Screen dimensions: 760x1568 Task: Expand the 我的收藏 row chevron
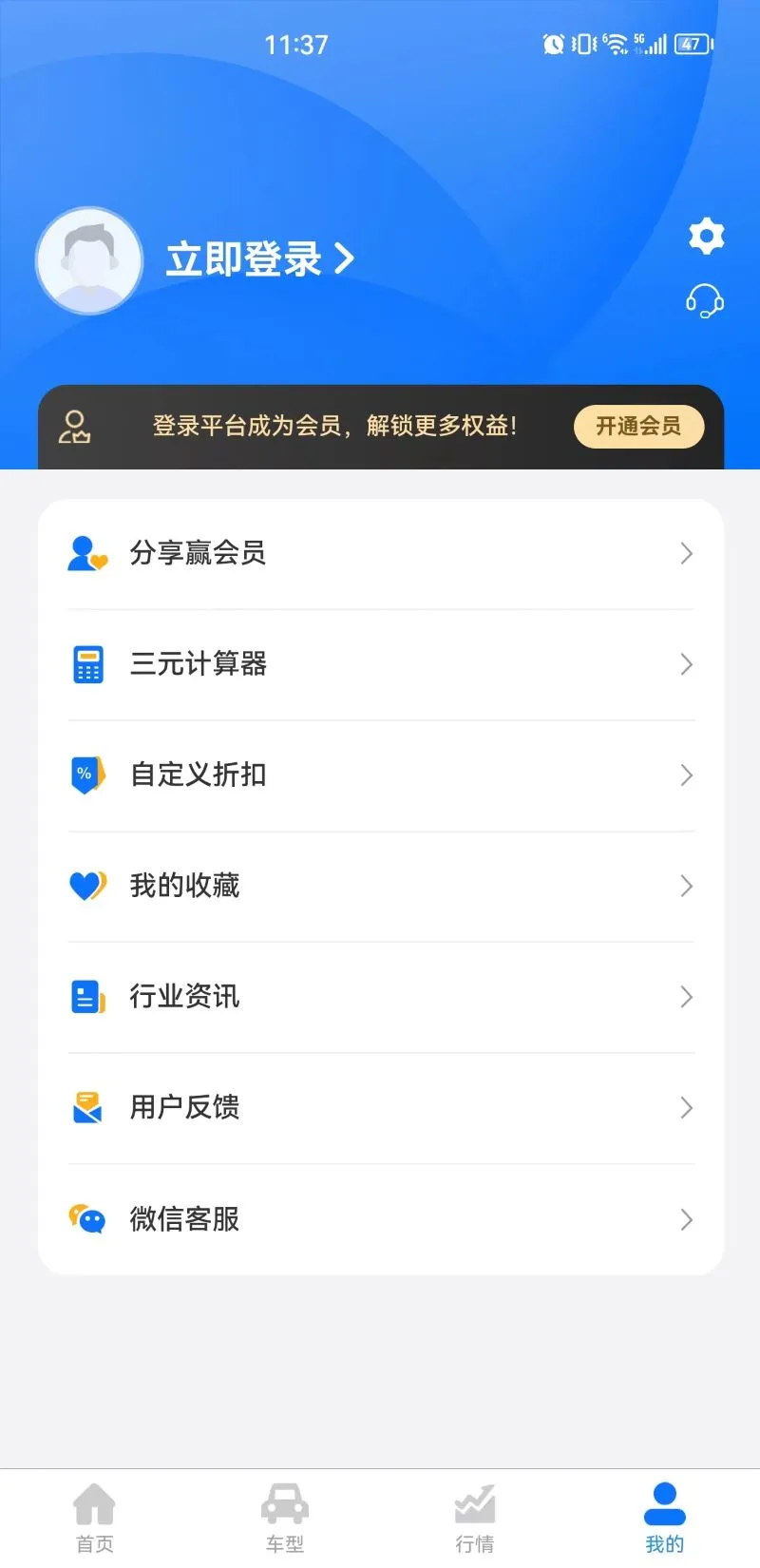click(686, 886)
